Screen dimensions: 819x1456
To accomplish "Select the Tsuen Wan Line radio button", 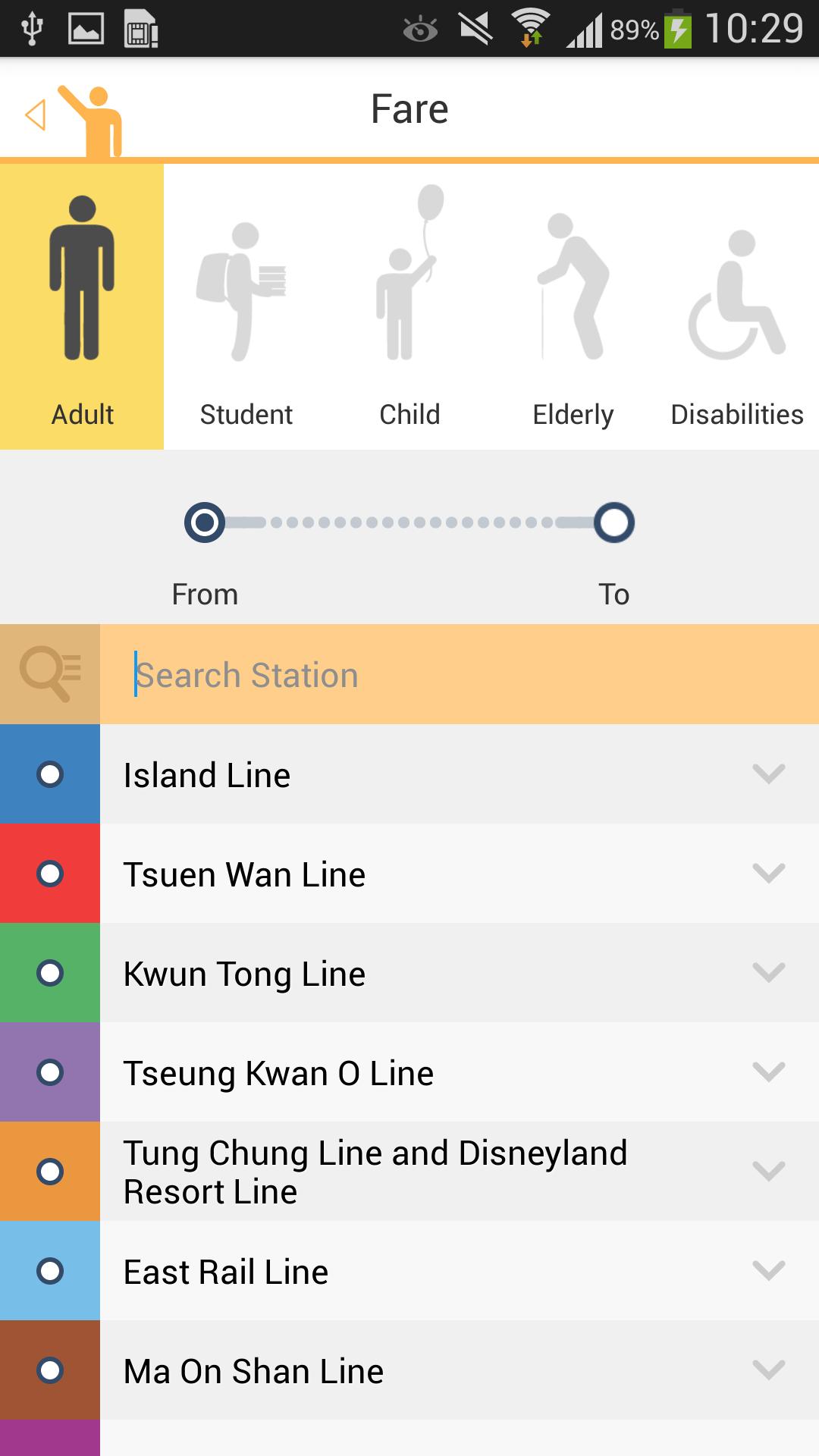I will click(x=49, y=874).
